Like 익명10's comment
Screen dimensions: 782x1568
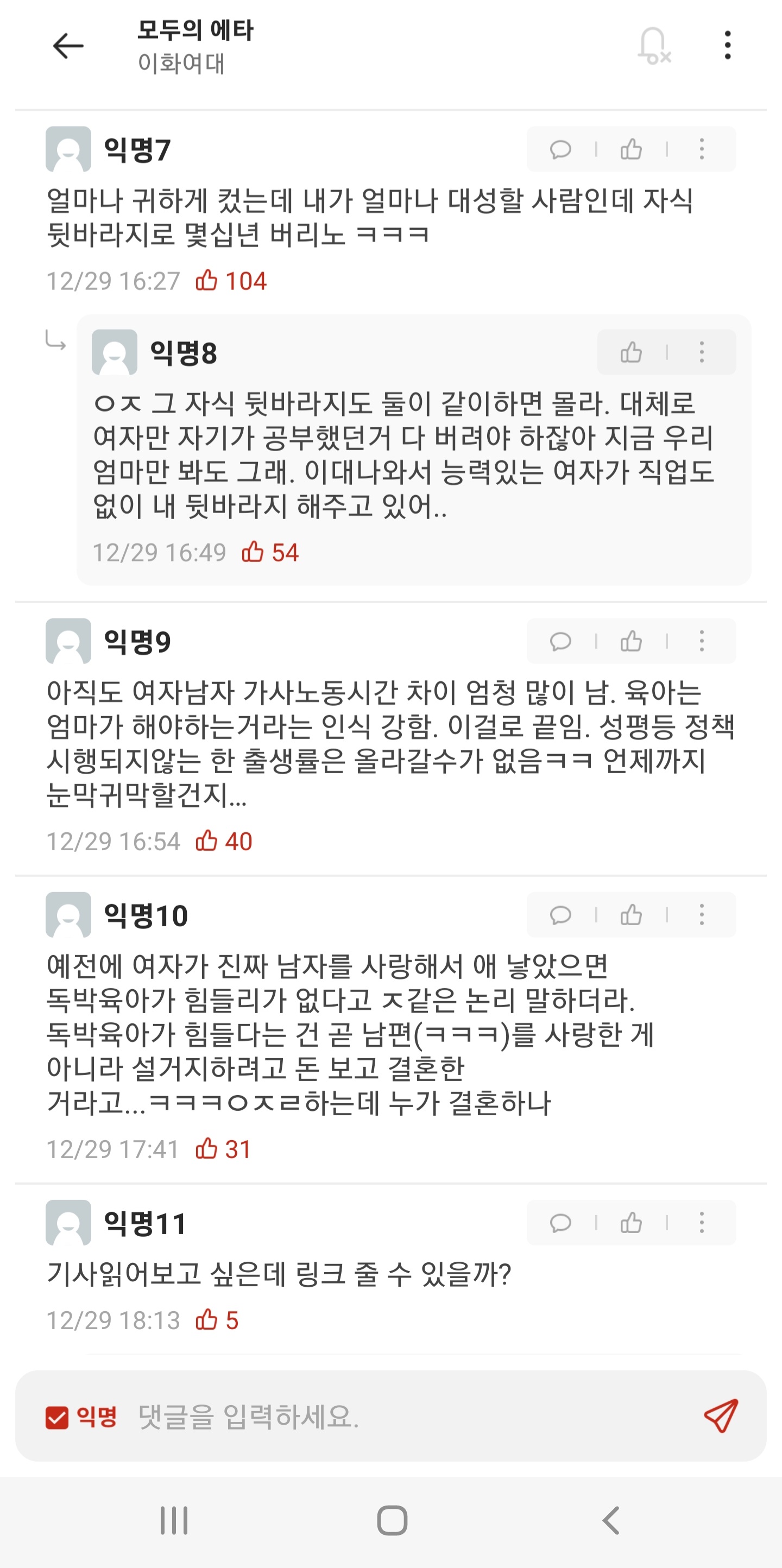[x=631, y=915]
